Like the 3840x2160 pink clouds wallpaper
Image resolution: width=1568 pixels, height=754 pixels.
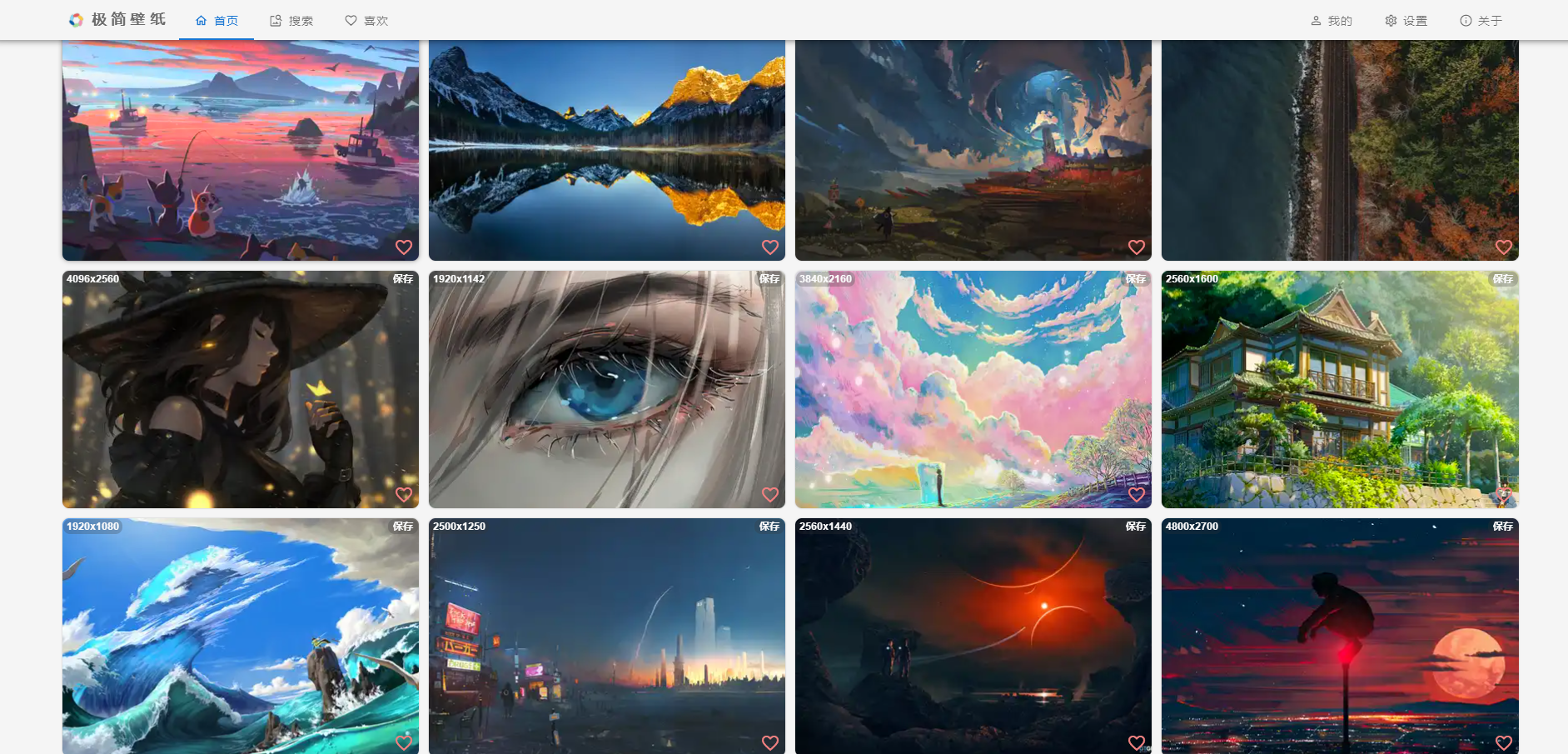coord(1137,495)
